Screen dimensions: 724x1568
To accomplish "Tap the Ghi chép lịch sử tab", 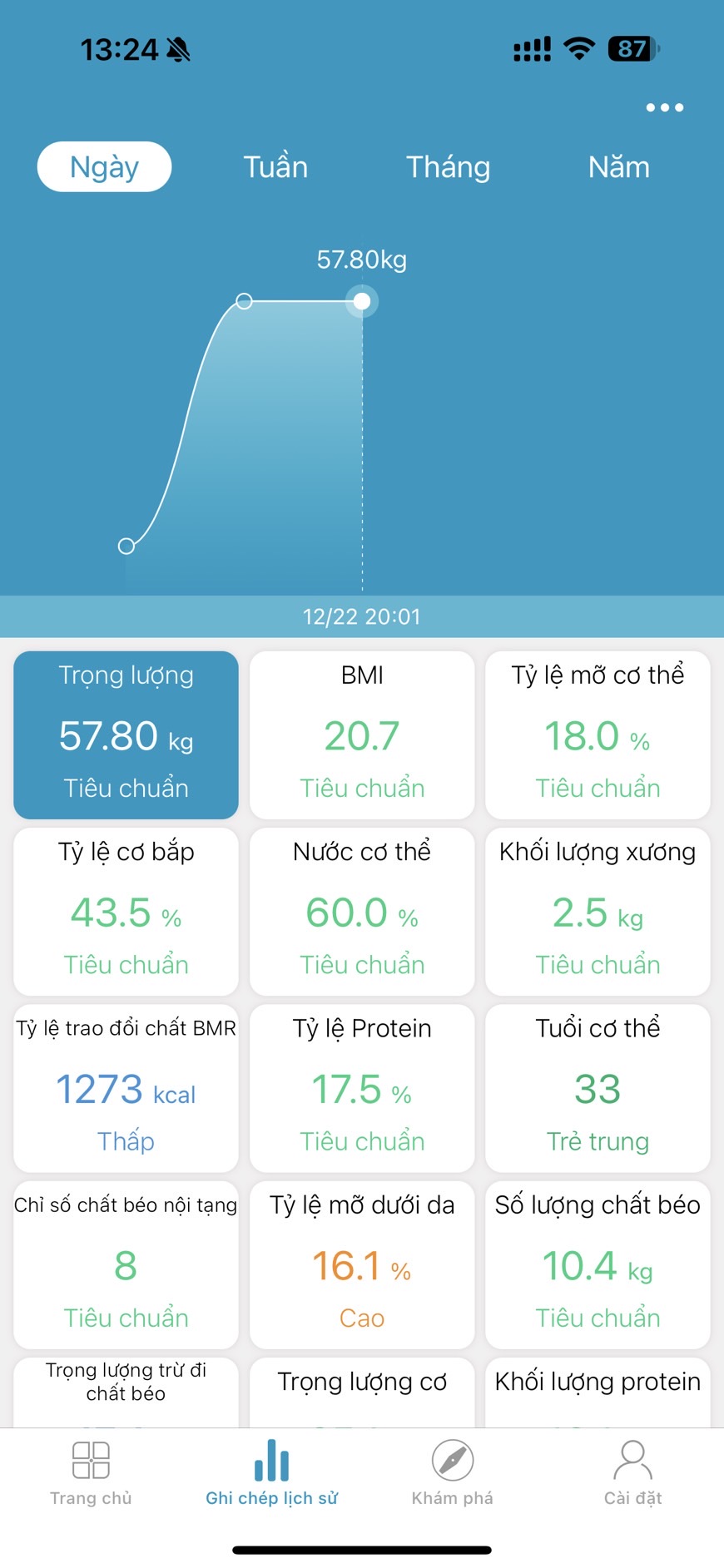I will click(x=271, y=1473).
